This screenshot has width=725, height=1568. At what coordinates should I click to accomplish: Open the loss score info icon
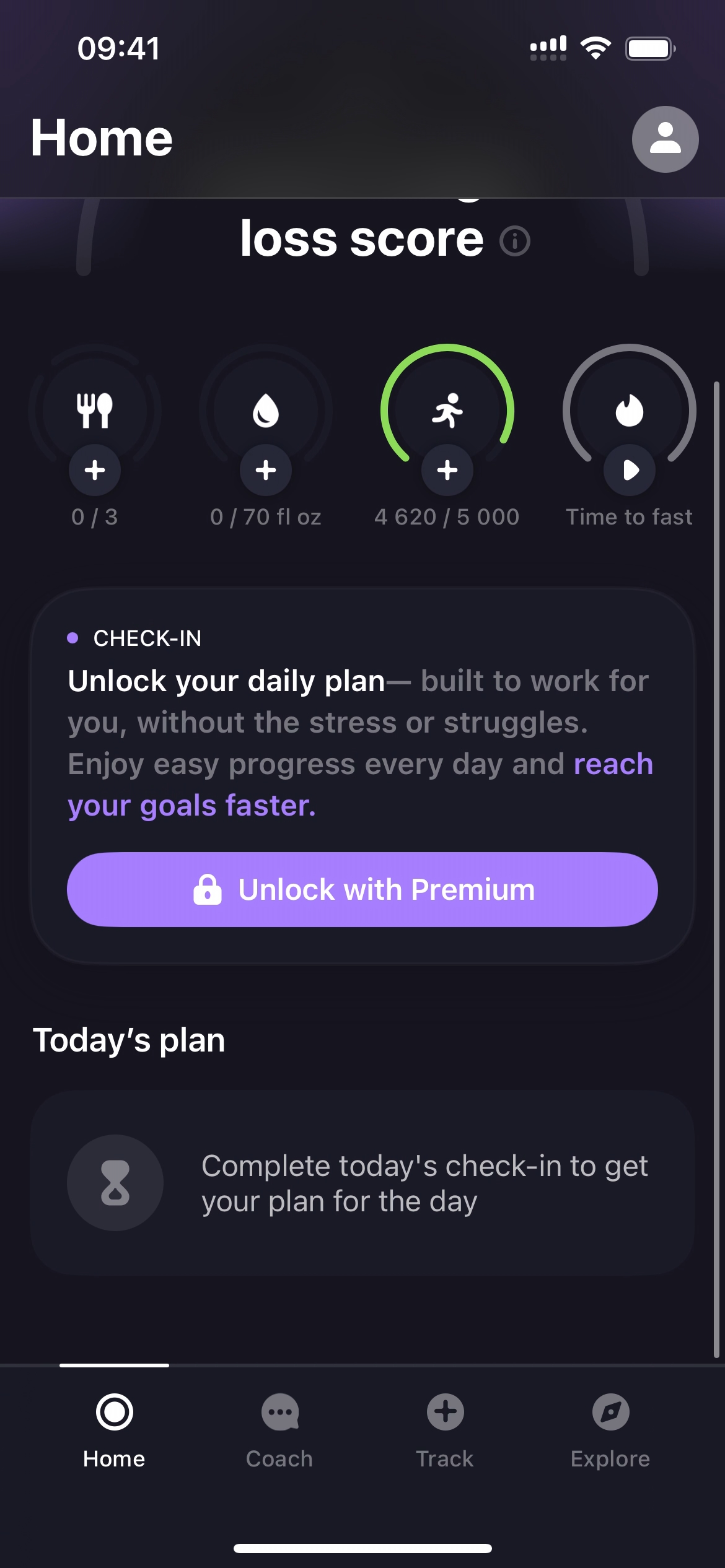tap(515, 241)
